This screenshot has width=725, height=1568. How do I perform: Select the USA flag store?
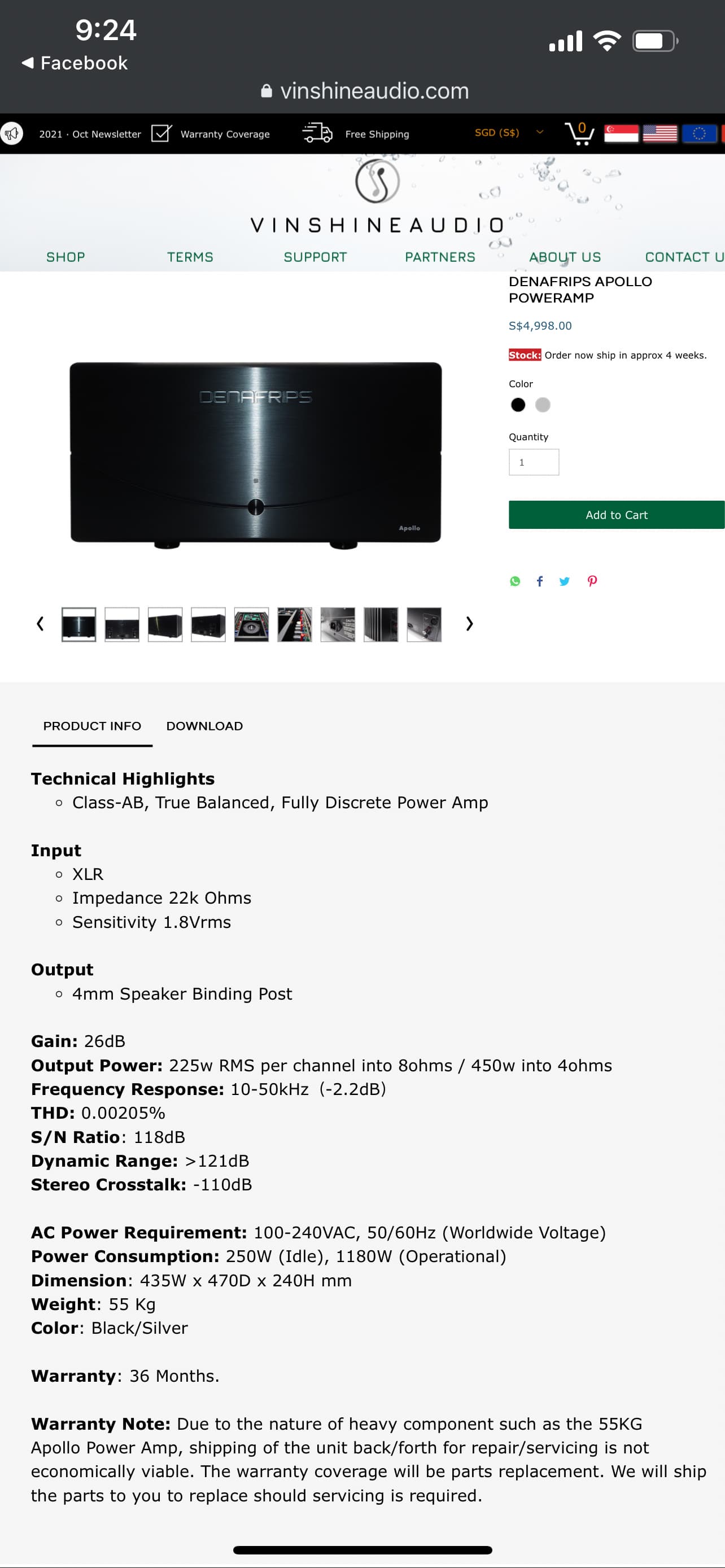click(x=660, y=133)
